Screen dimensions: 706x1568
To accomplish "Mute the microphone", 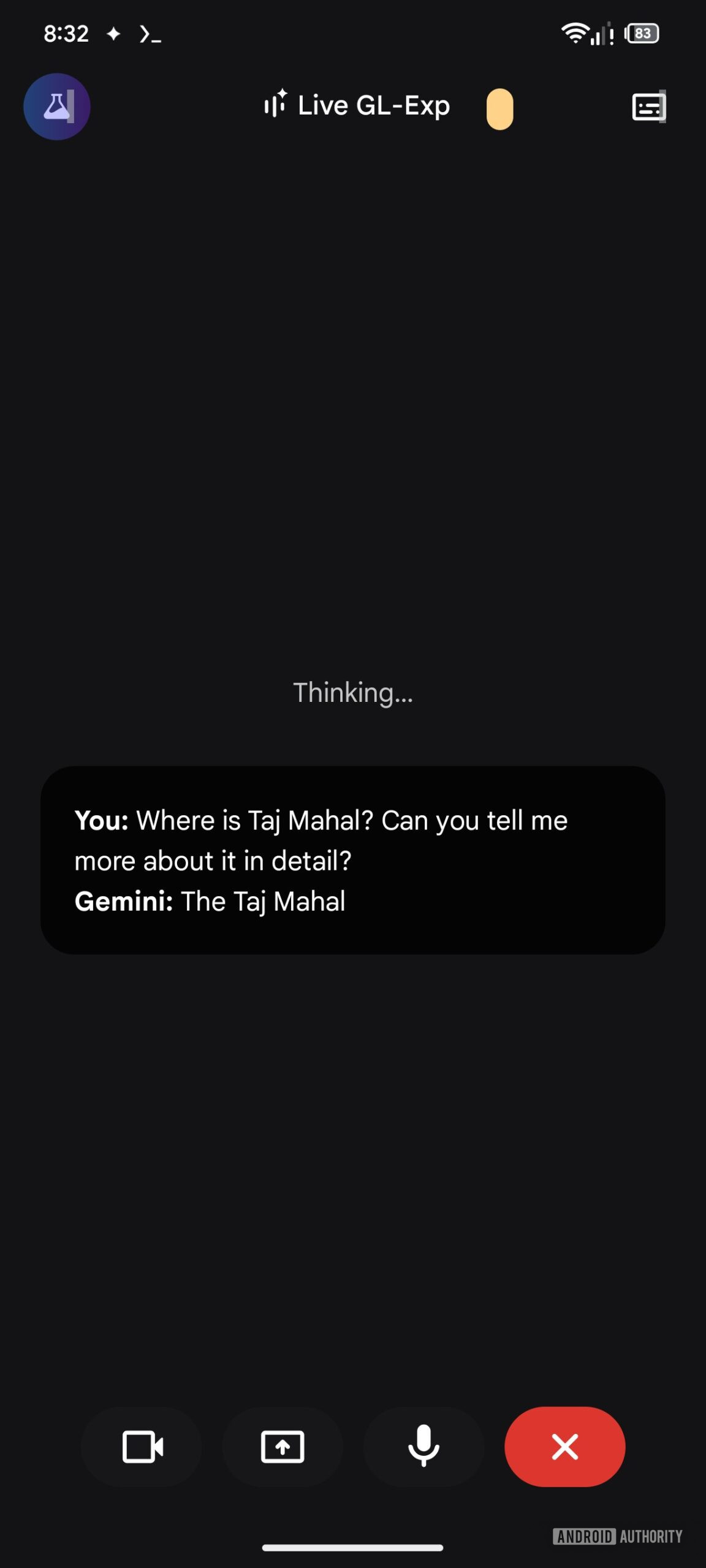I will pyautogui.click(x=423, y=1446).
